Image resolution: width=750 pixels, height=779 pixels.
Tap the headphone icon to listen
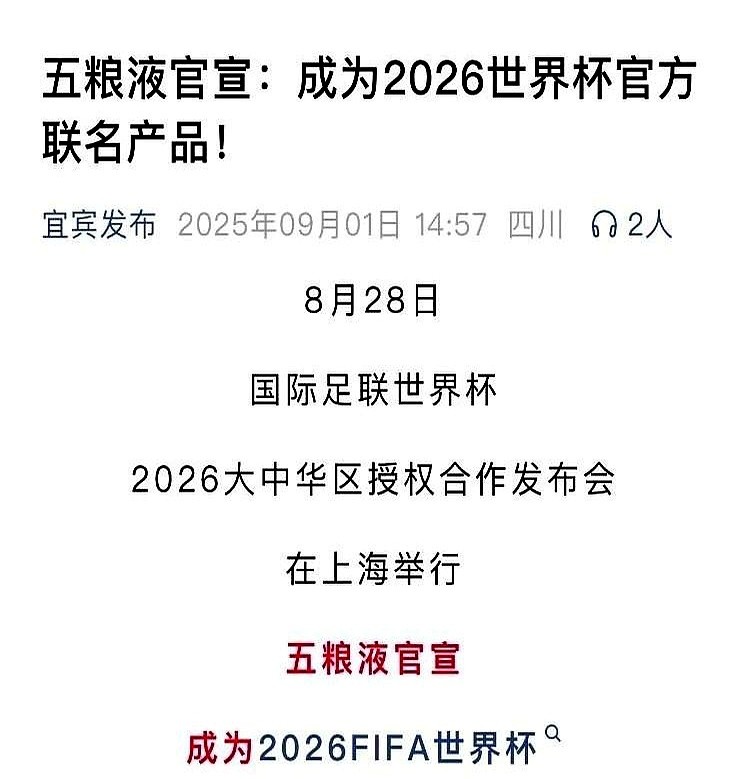coord(603,225)
